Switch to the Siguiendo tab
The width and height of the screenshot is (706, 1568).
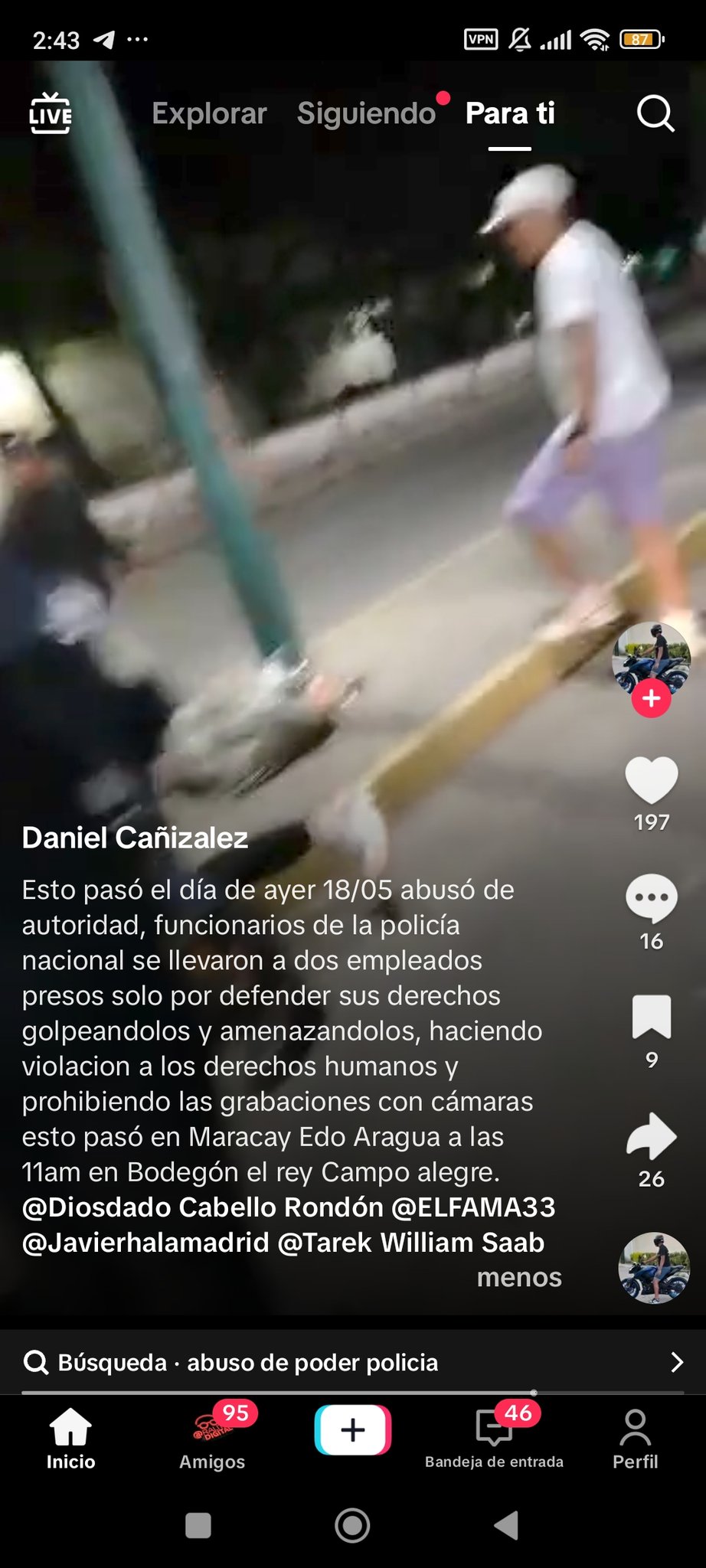(366, 113)
